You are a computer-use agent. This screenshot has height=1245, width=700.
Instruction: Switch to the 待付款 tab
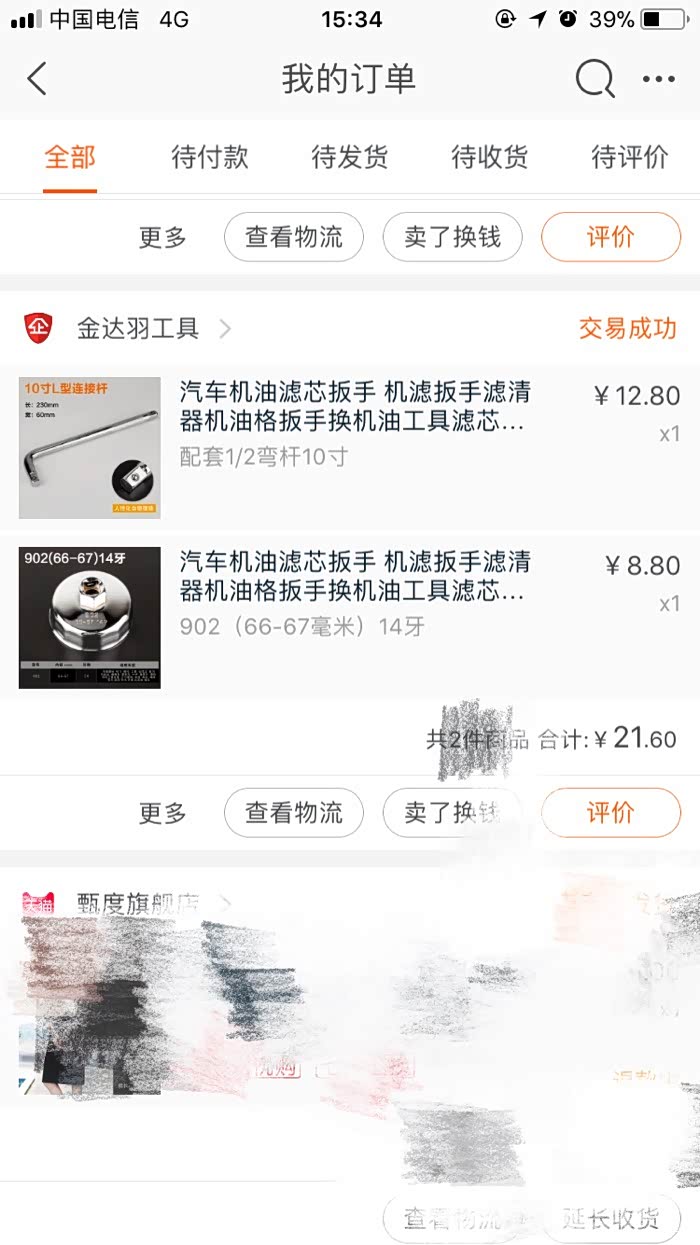pos(210,157)
